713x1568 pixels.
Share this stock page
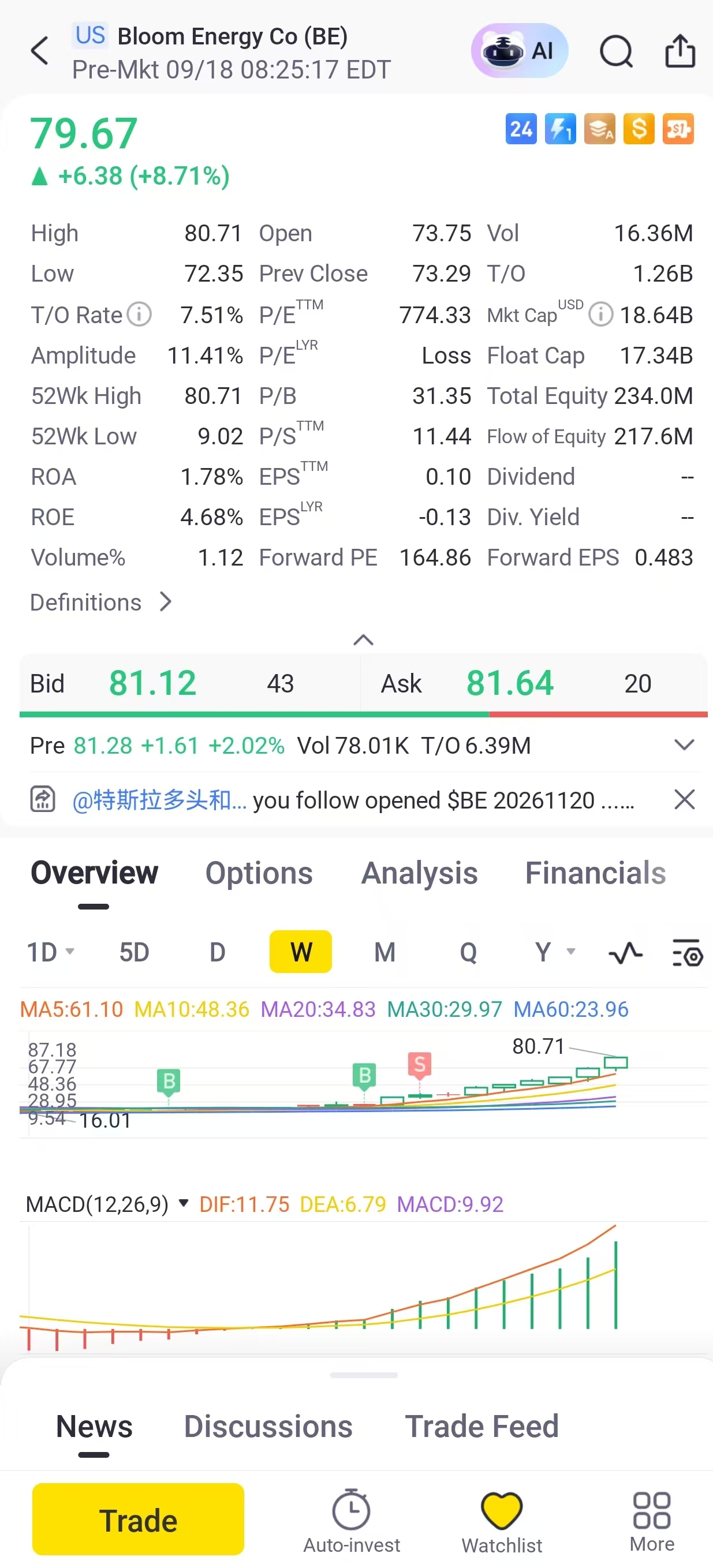[680, 51]
